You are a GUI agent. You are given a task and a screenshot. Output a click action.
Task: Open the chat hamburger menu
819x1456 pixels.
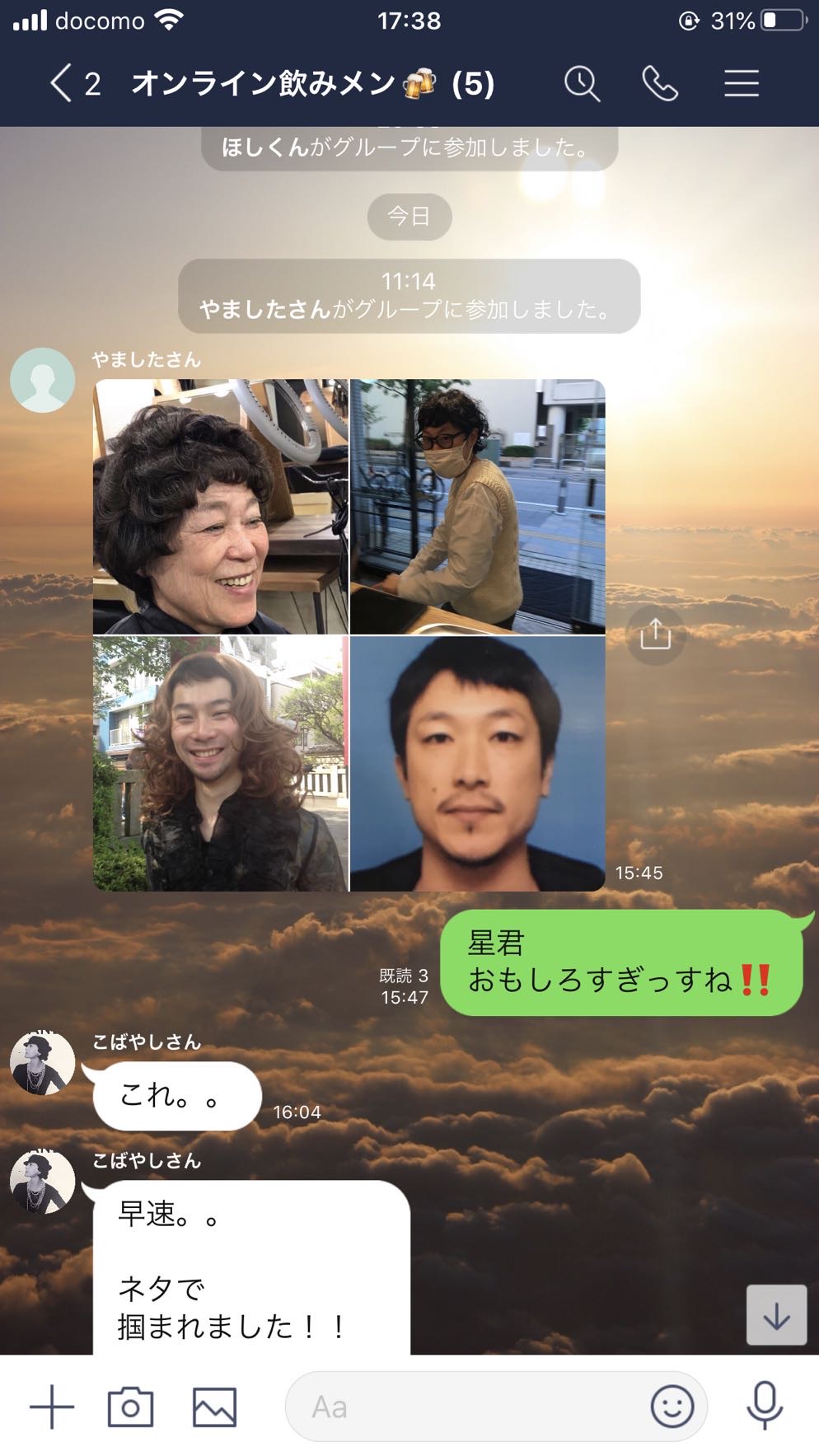(x=742, y=84)
